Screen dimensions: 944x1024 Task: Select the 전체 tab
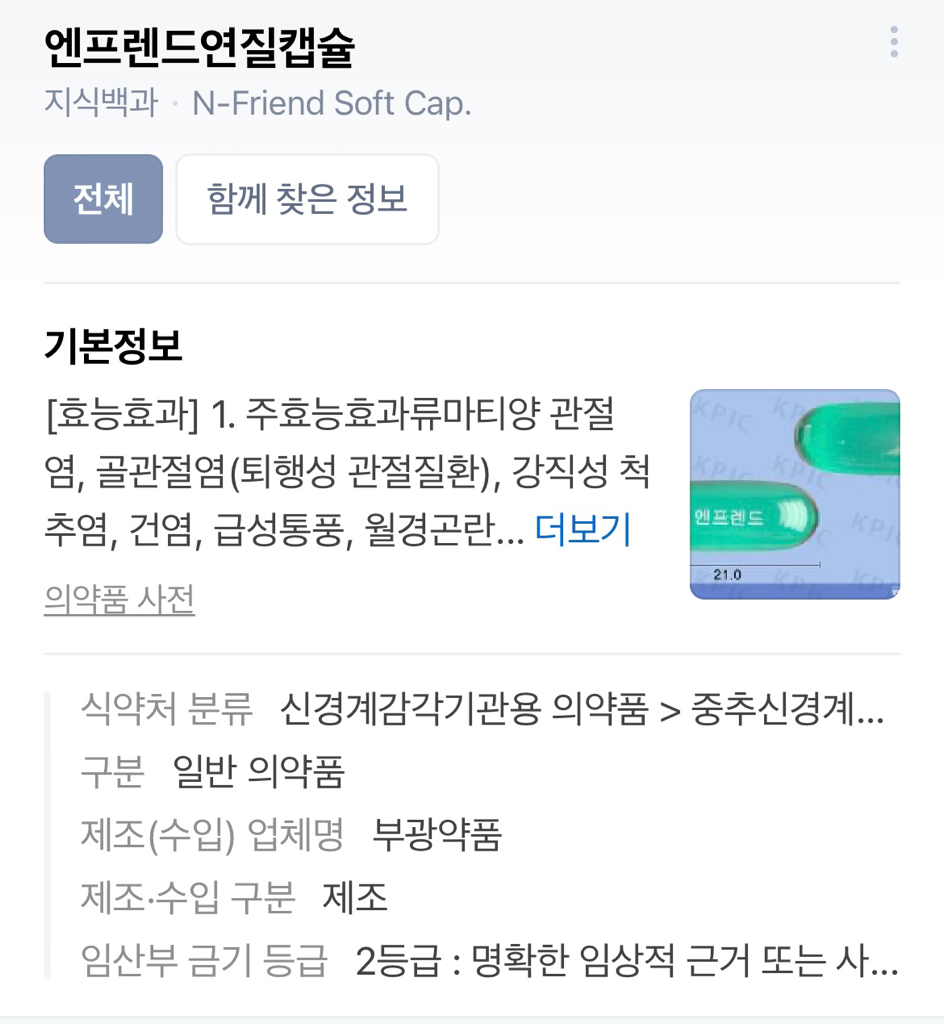coord(103,199)
